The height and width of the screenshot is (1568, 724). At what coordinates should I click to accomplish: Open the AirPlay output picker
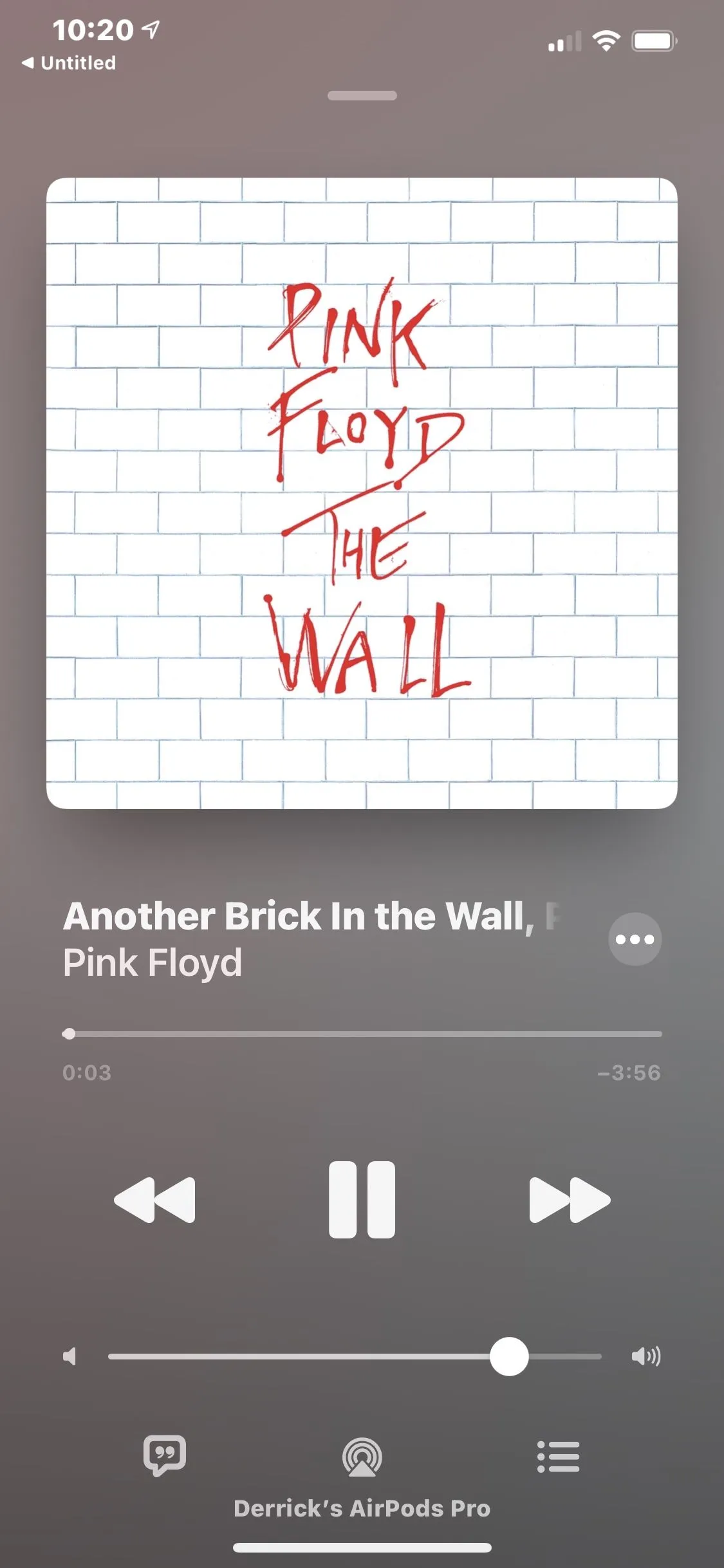click(362, 1457)
